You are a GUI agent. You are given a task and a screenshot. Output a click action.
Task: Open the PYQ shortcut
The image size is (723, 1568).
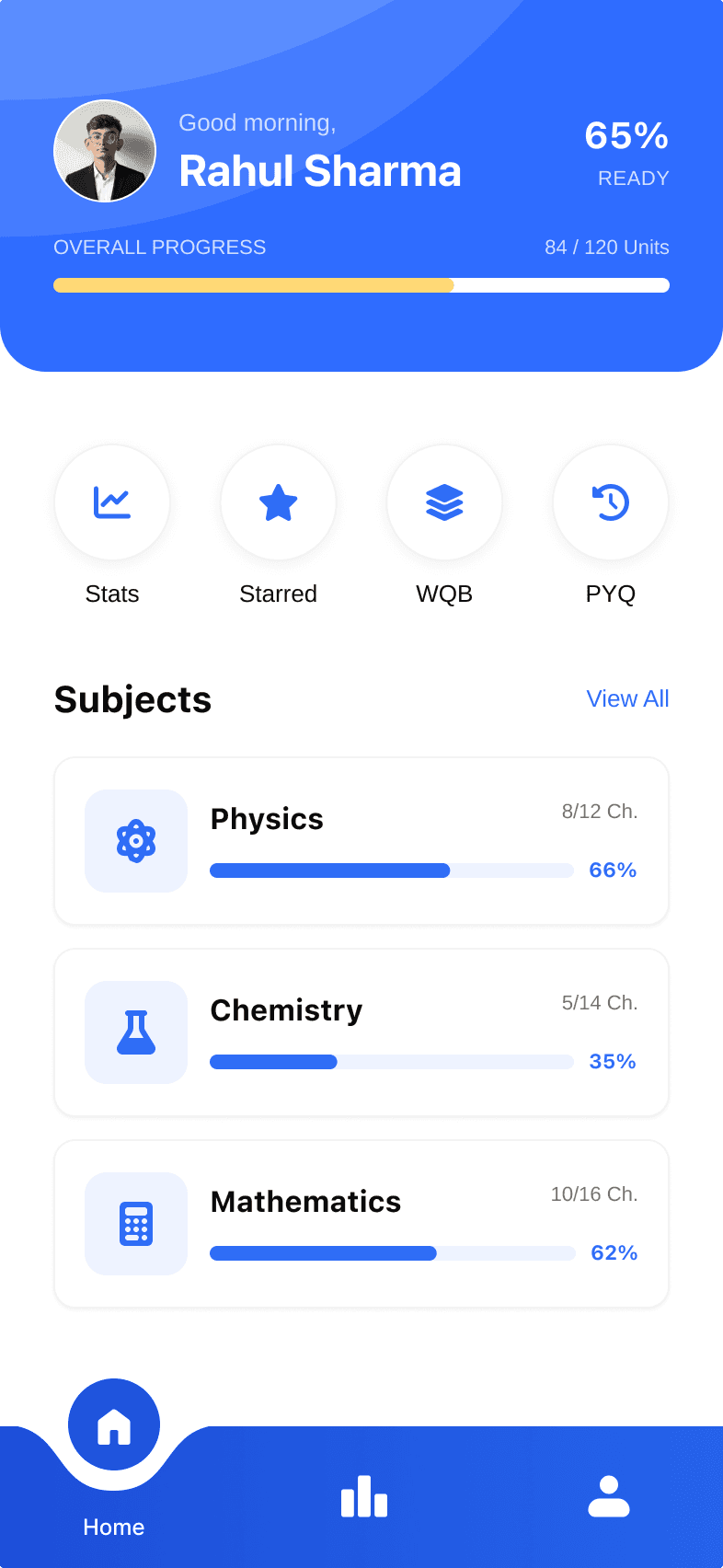[x=611, y=502]
